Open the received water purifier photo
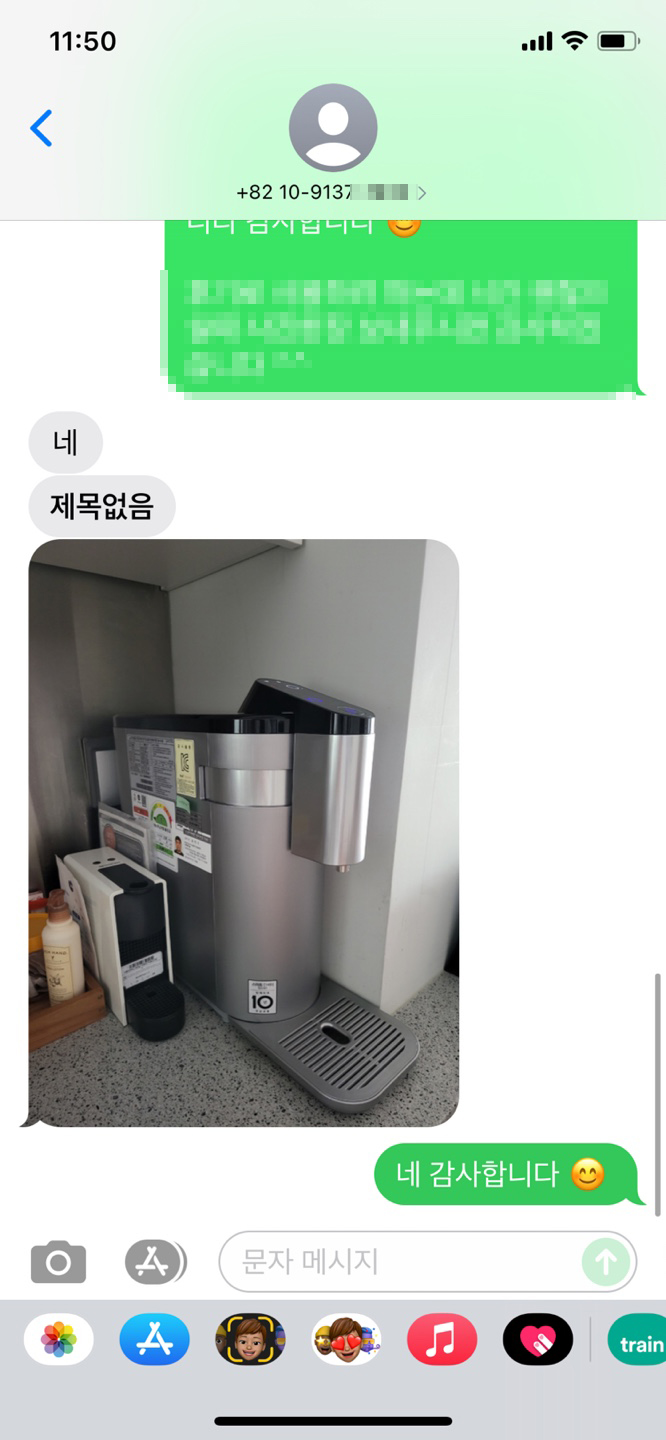Image resolution: width=666 pixels, height=1440 pixels. 243,832
